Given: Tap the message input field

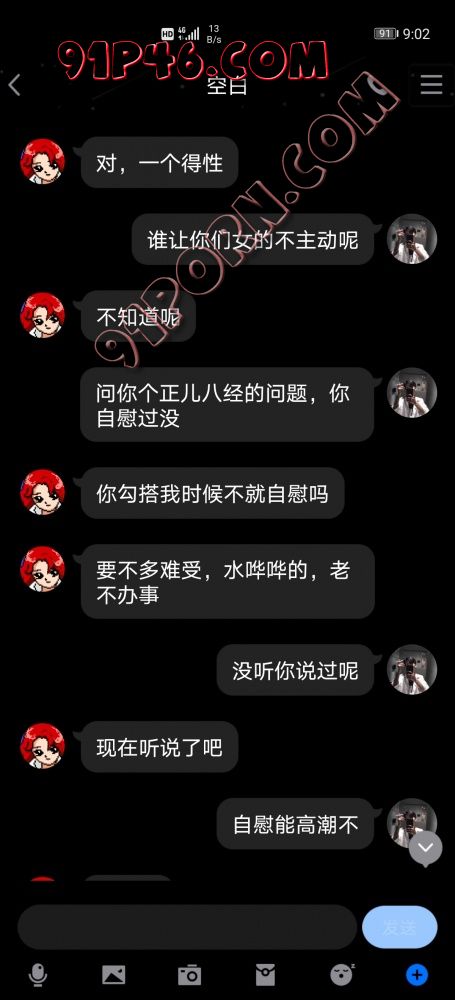Looking at the screenshot, I should [x=187, y=927].
